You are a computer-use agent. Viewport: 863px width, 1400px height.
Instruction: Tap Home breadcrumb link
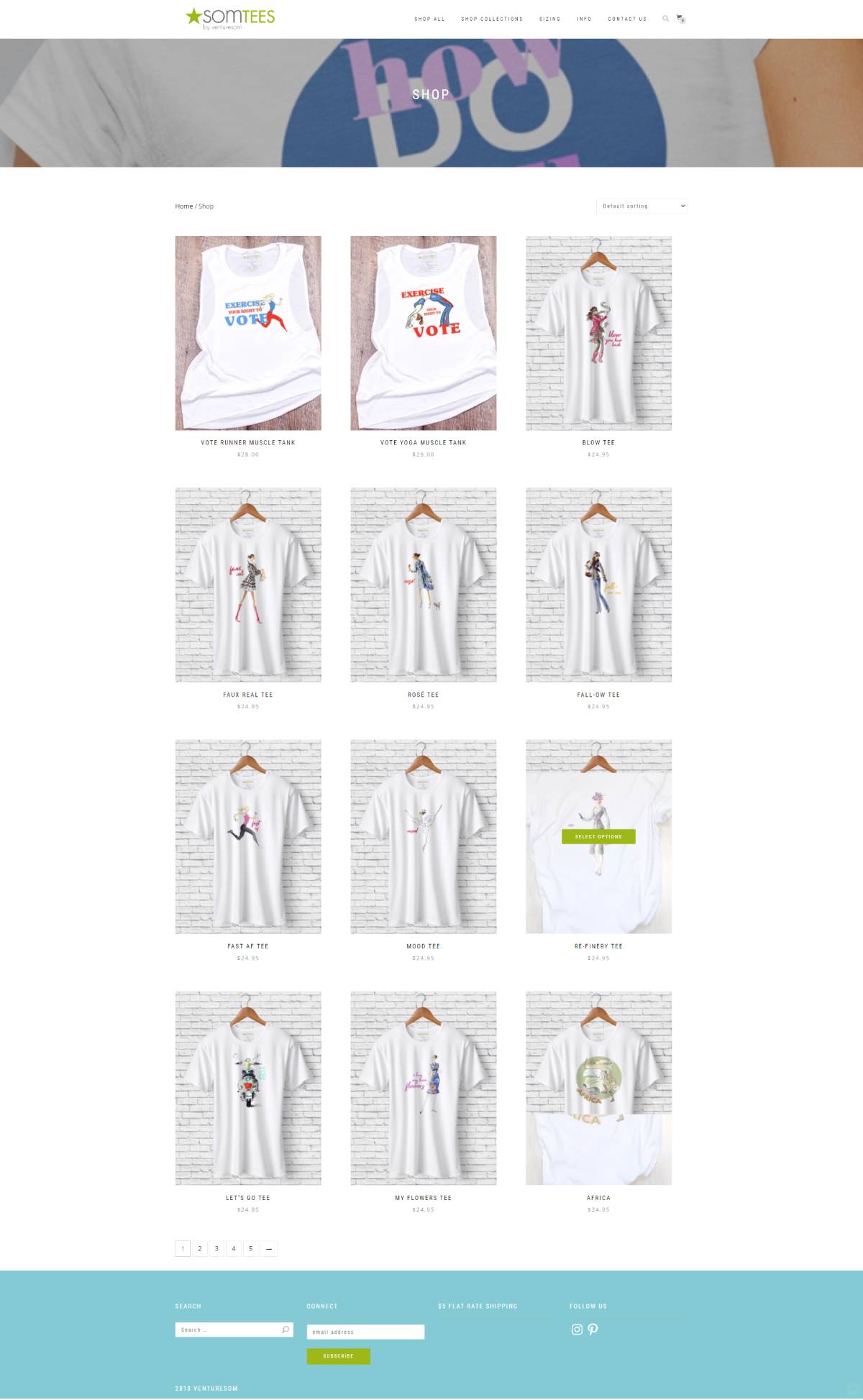coord(183,206)
